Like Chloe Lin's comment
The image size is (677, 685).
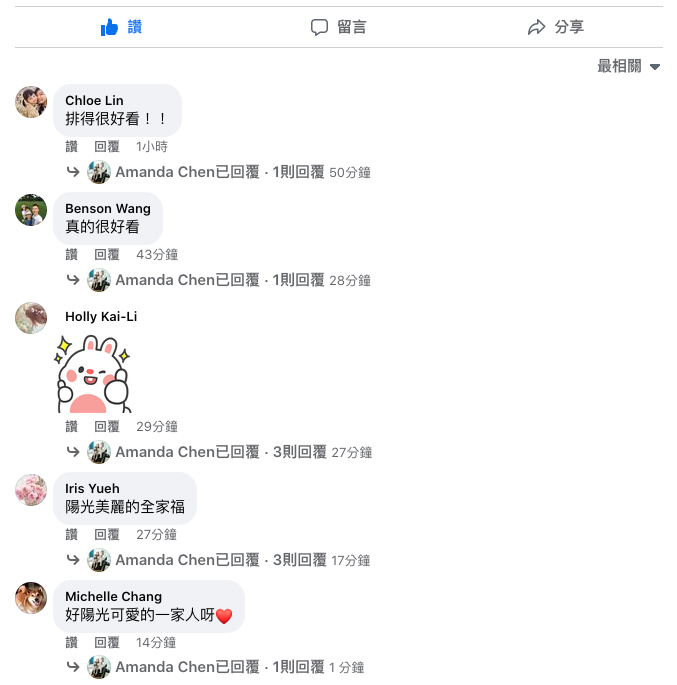pos(72,147)
